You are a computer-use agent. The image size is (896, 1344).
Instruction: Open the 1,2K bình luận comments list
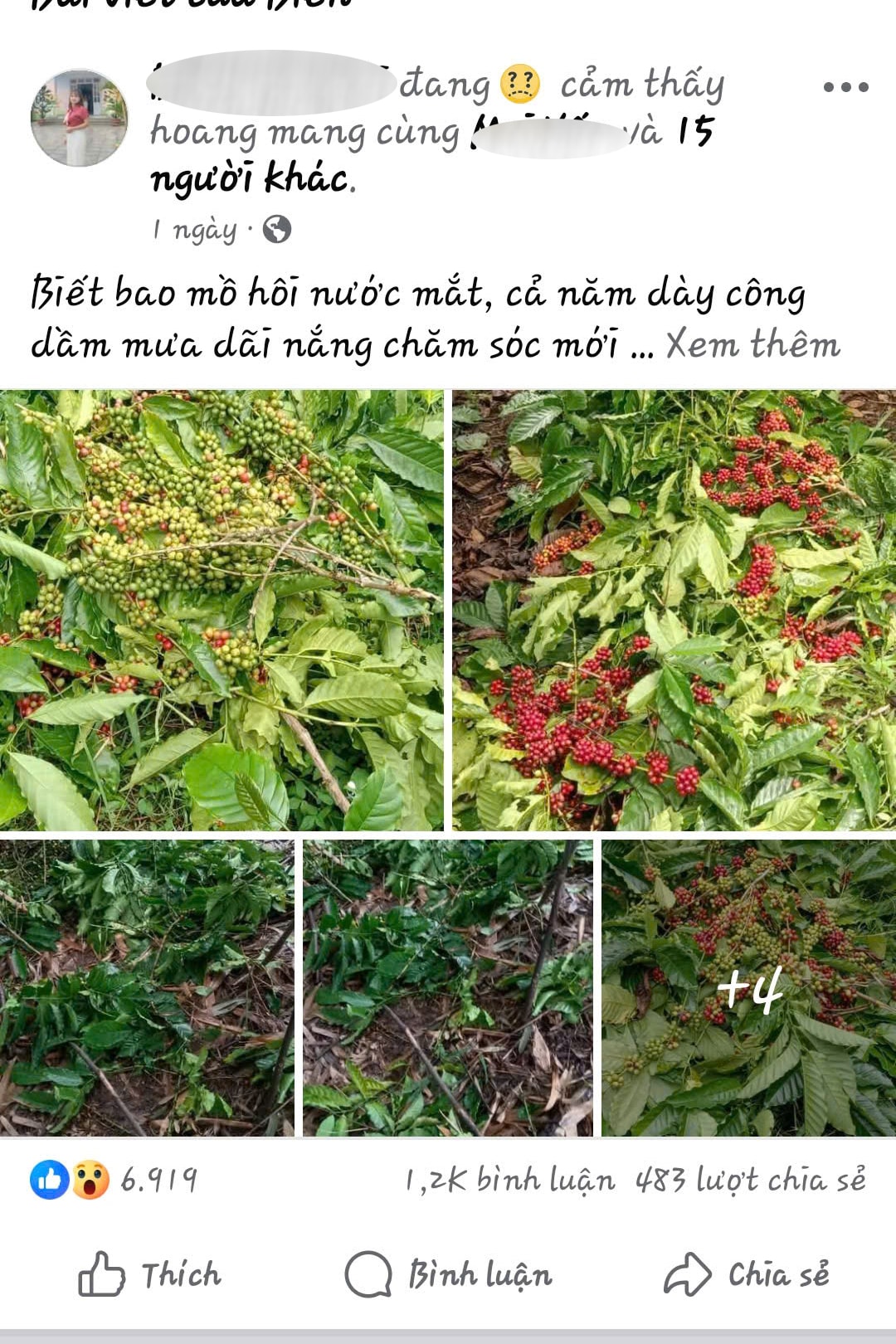coord(509,1179)
